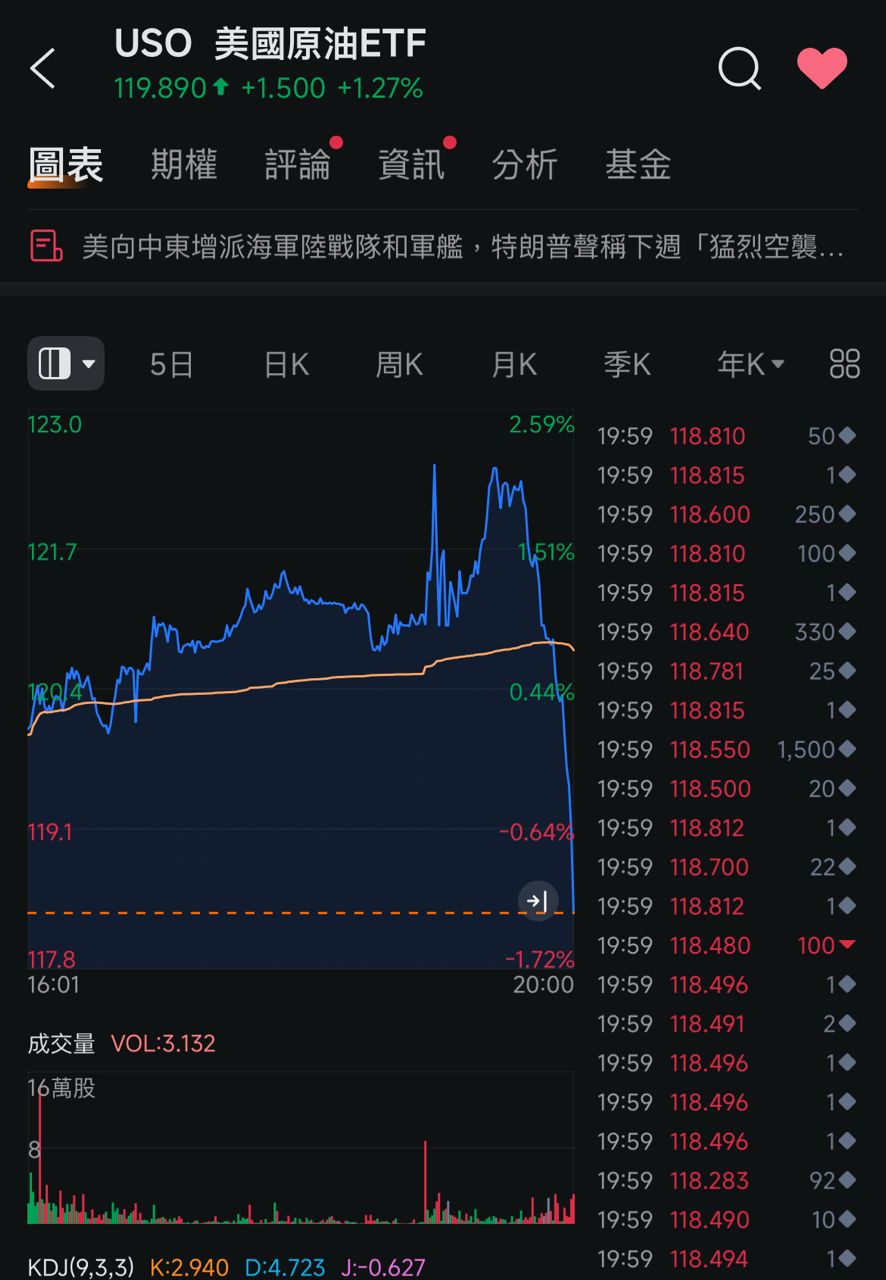Open the 分析 tab
Viewport: 886px width, 1280px height.
pyautogui.click(x=524, y=165)
